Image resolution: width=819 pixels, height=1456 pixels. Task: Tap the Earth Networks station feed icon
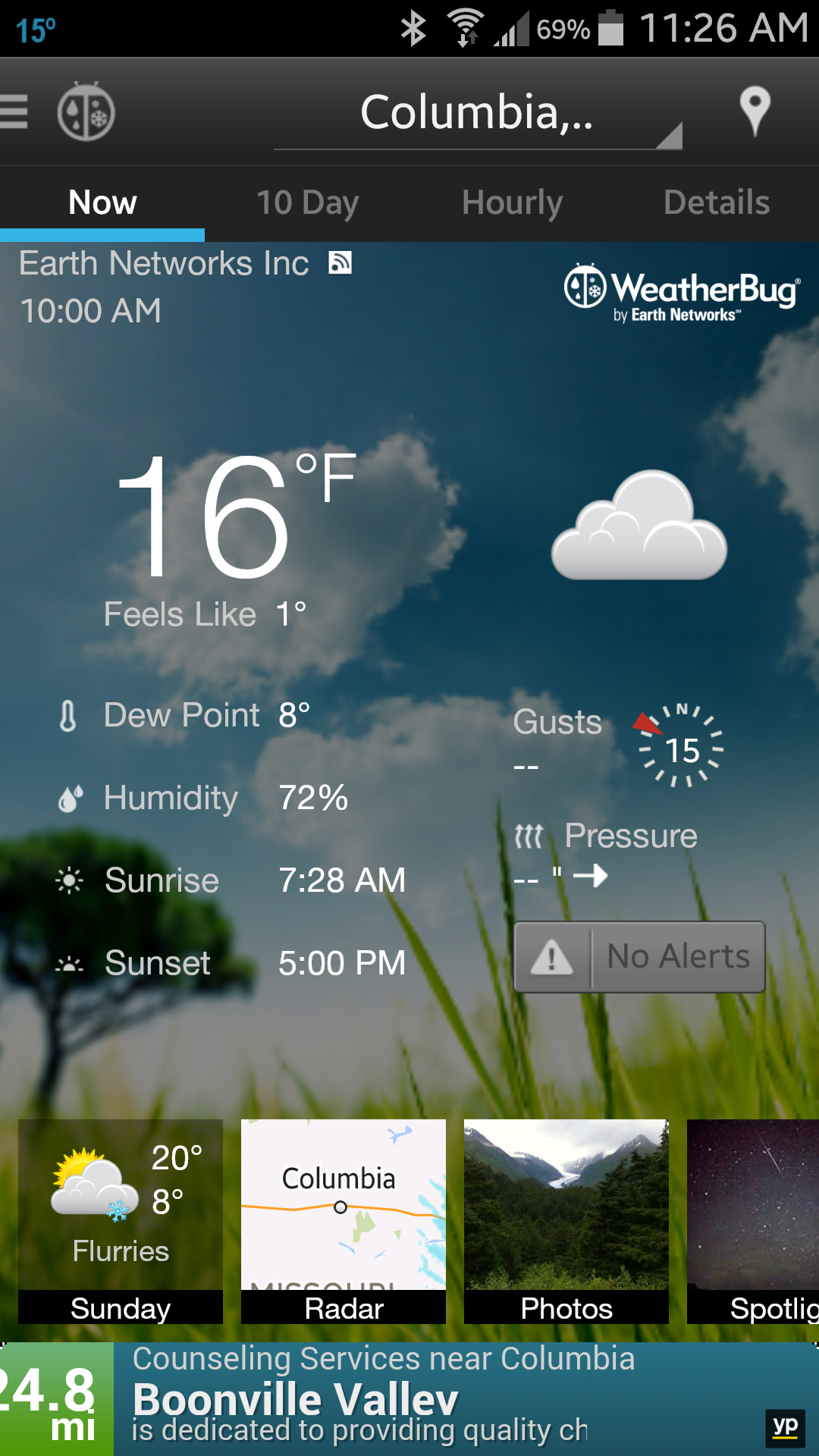click(x=340, y=262)
